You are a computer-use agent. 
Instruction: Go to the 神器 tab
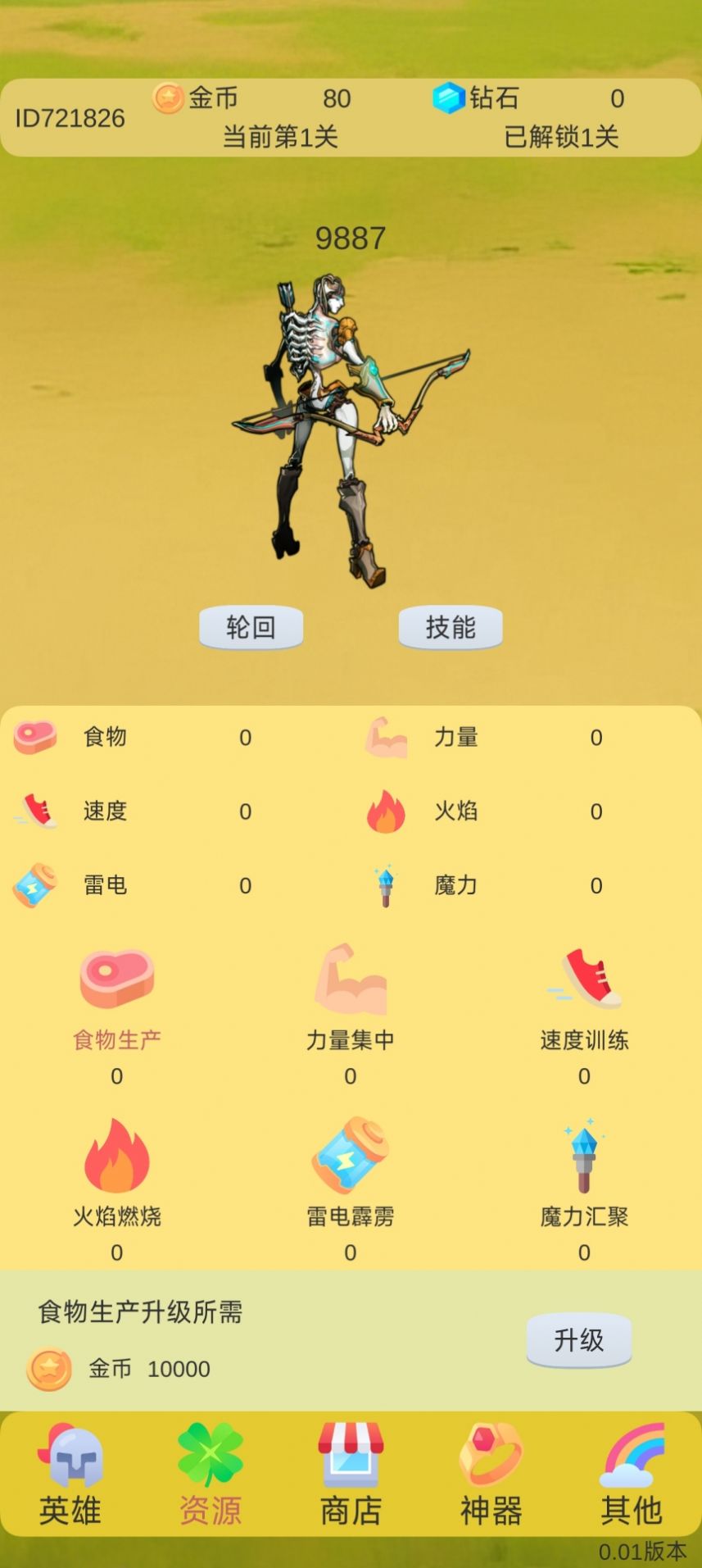tap(491, 1476)
